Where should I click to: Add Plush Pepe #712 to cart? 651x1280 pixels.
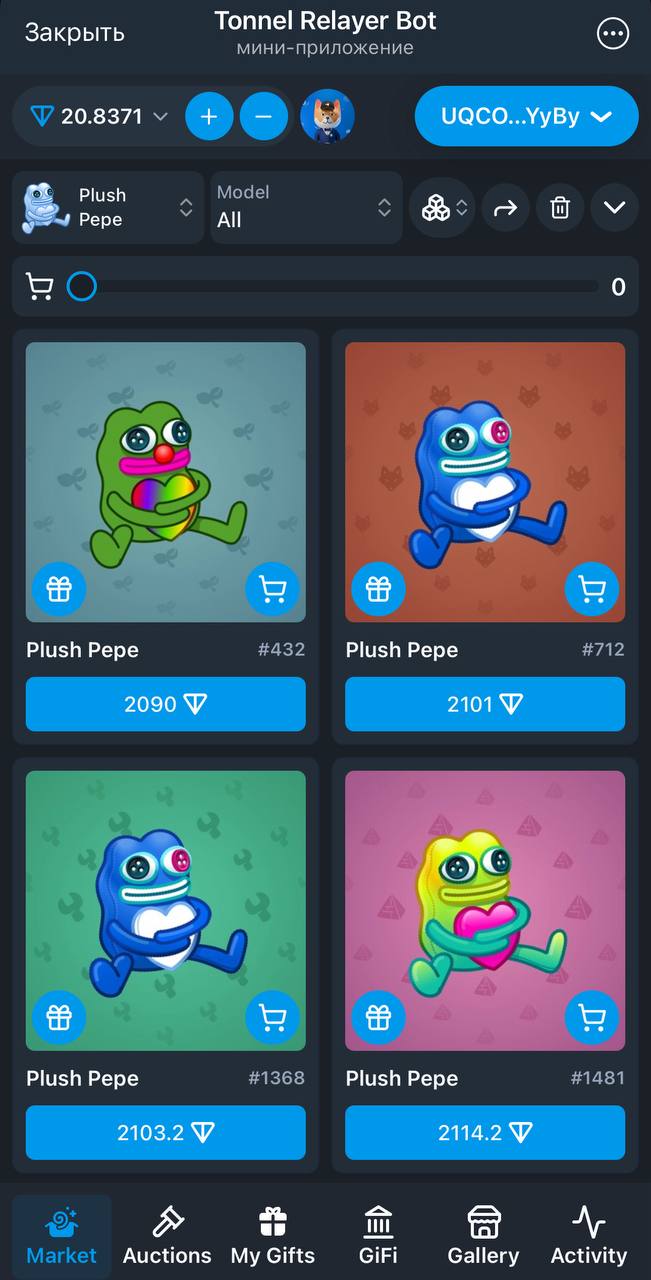tap(591, 590)
